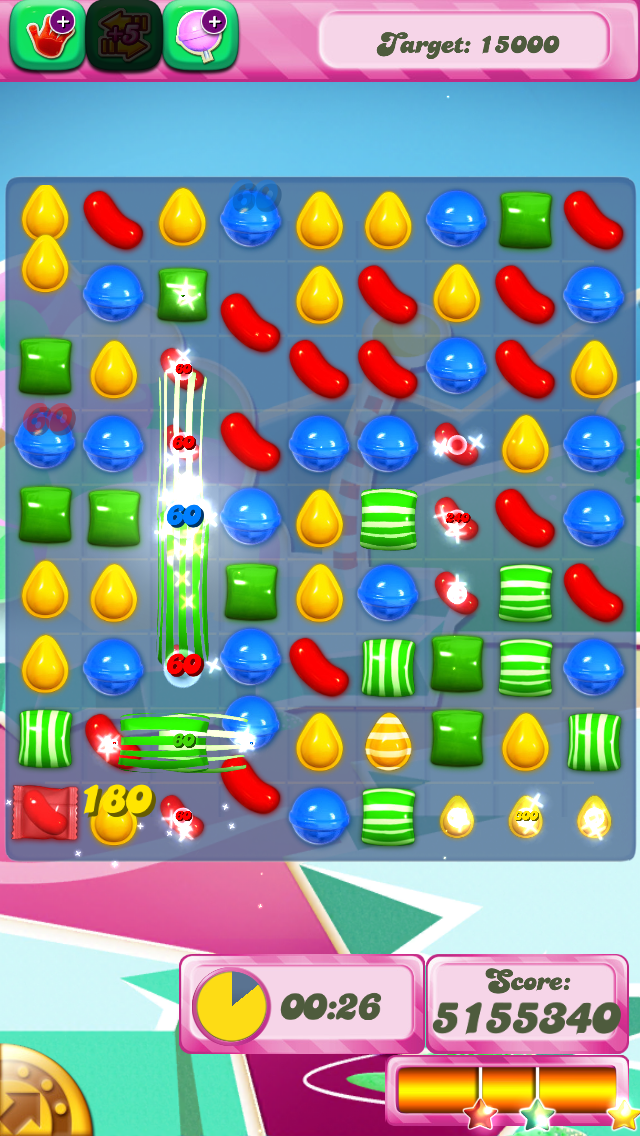640x1136 pixels.
Task: Activate the lollipop hammer booster
Action: tap(200, 34)
